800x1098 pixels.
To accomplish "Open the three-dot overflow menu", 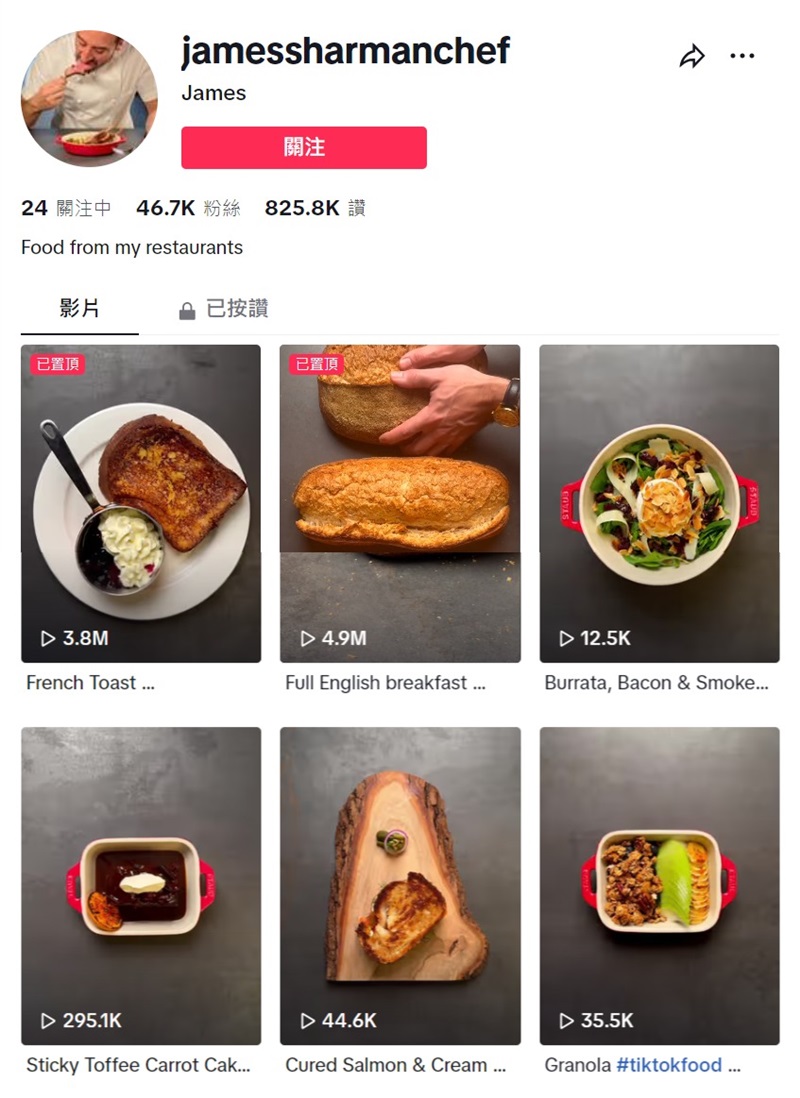I will click(742, 56).
